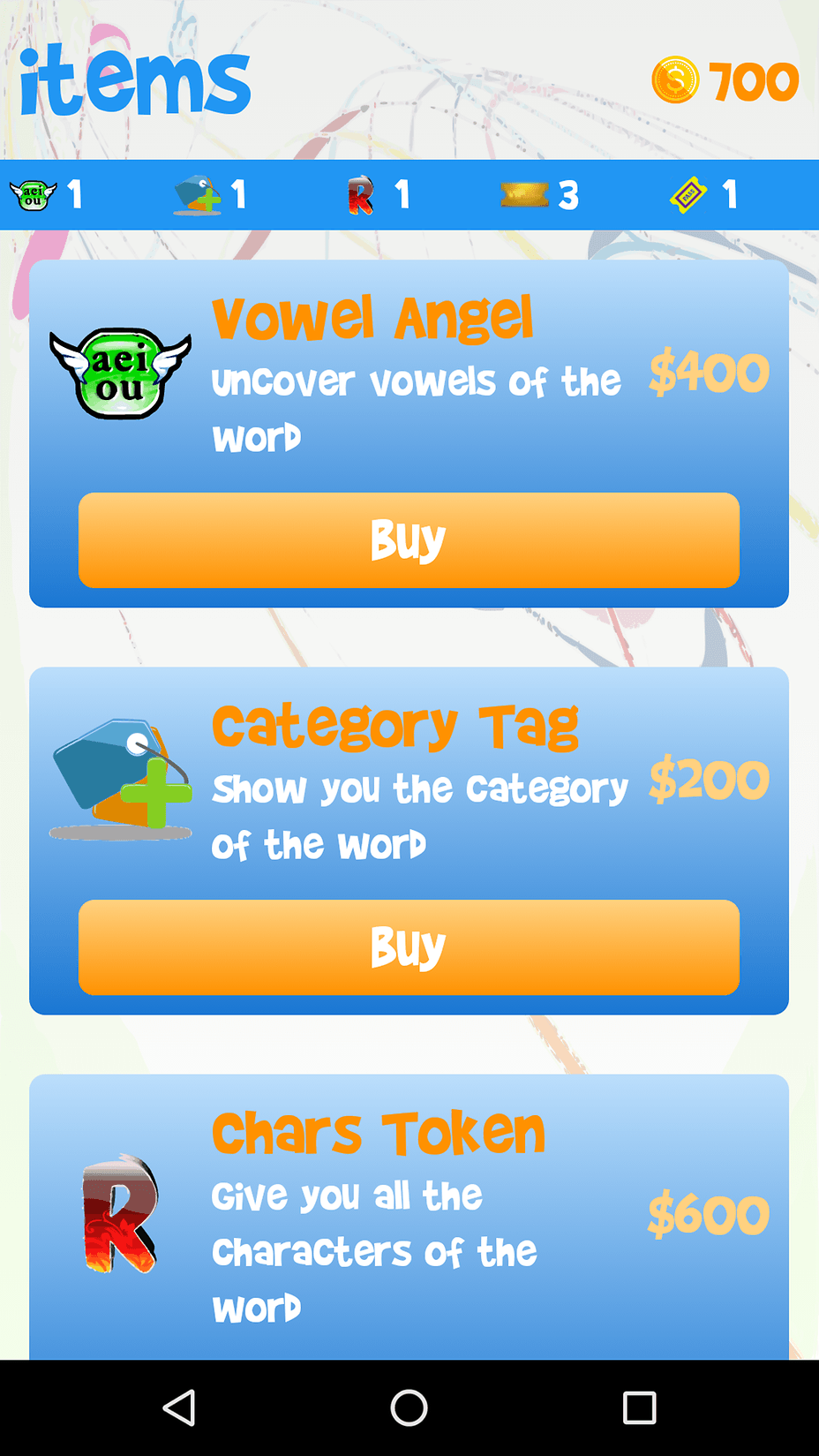Buy the Category Tag item

[x=409, y=947]
